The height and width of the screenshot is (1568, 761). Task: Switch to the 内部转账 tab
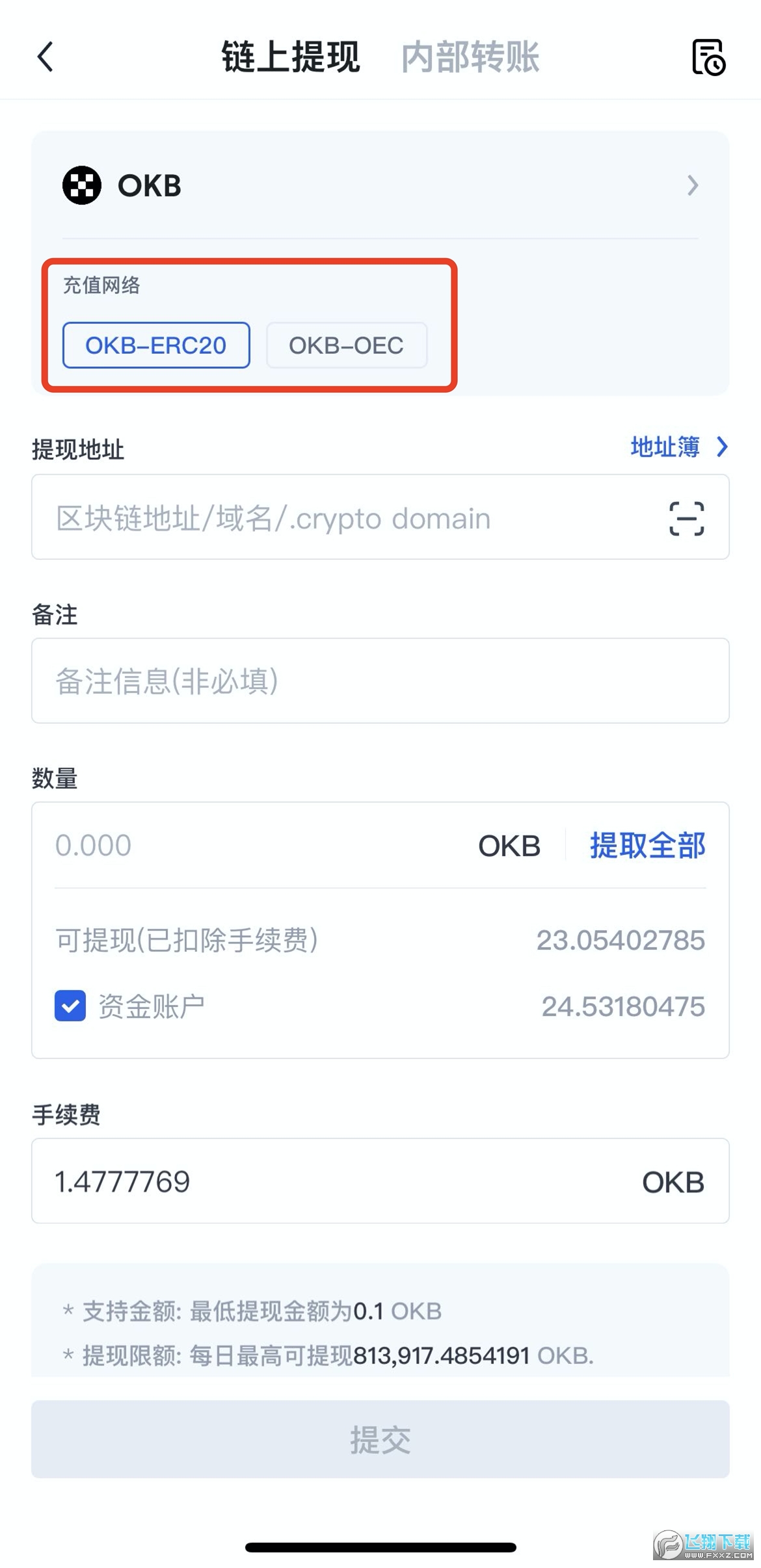470,57
